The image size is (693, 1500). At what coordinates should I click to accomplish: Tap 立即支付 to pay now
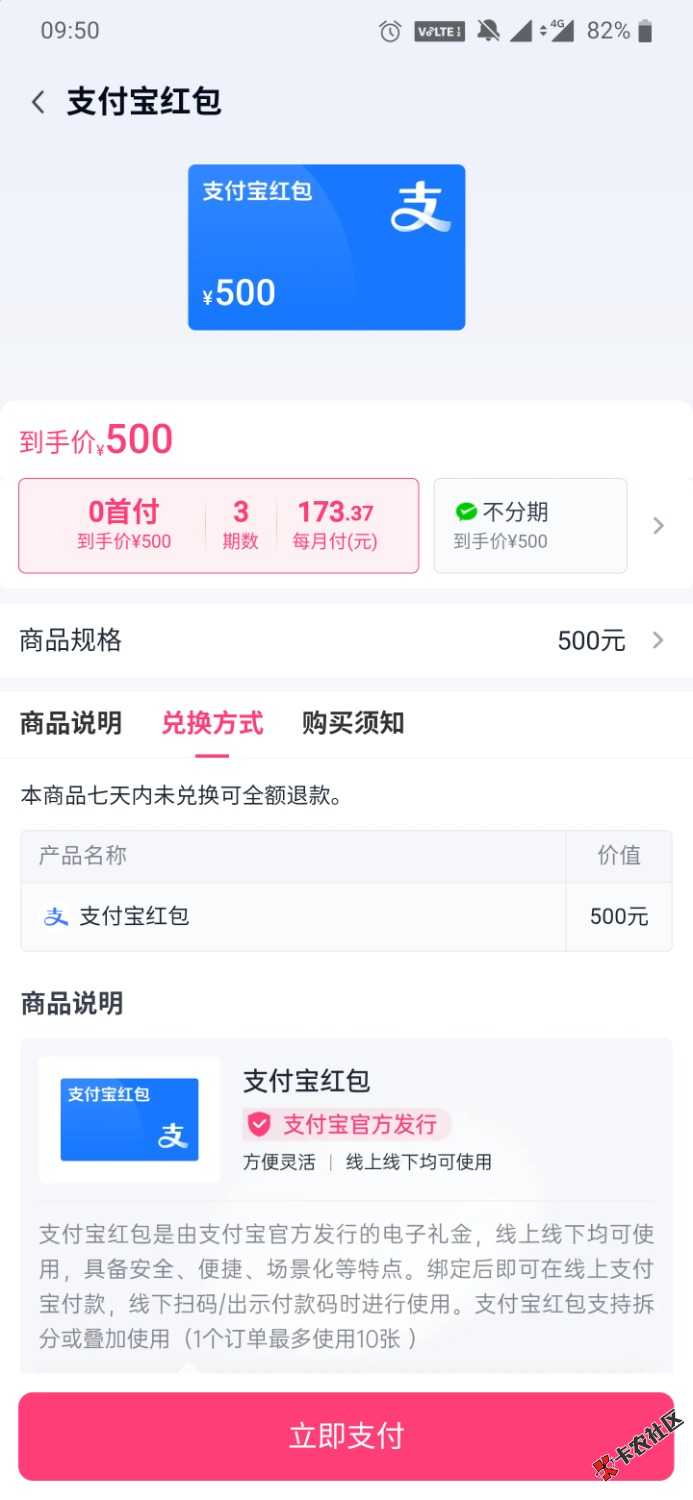point(346,1436)
